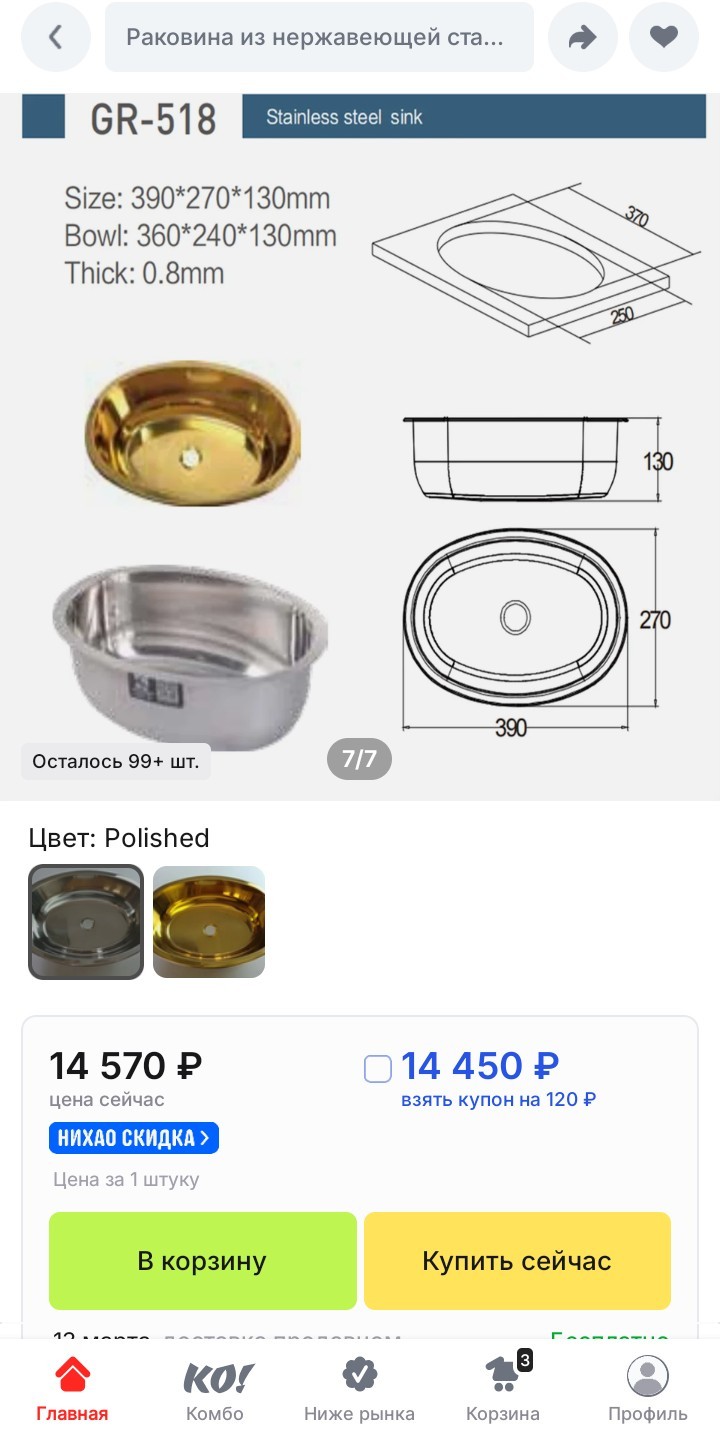This screenshot has height=1439, width=720.
Task: Buy immediately with Купить сейчас
Action: click(517, 1261)
